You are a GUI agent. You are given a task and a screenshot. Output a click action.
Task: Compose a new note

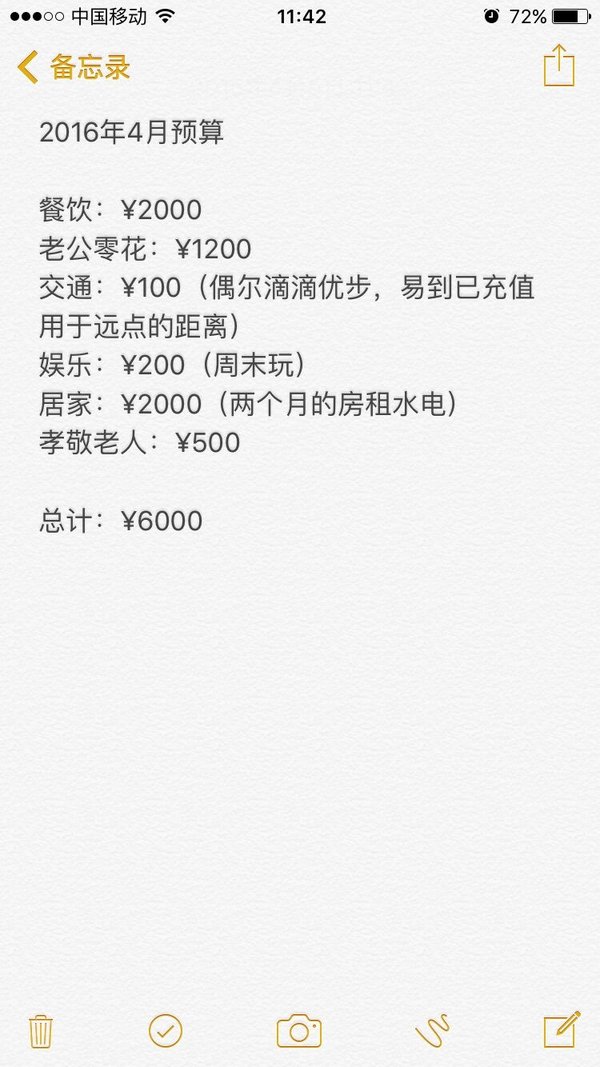(x=562, y=1030)
